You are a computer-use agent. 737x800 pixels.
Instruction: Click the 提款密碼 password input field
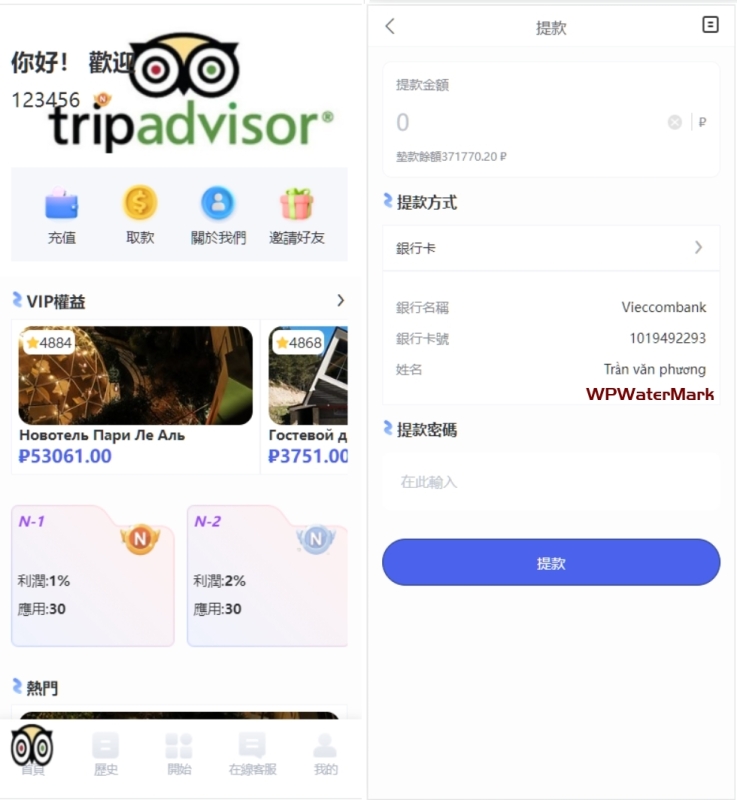pyautogui.click(x=548, y=481)
